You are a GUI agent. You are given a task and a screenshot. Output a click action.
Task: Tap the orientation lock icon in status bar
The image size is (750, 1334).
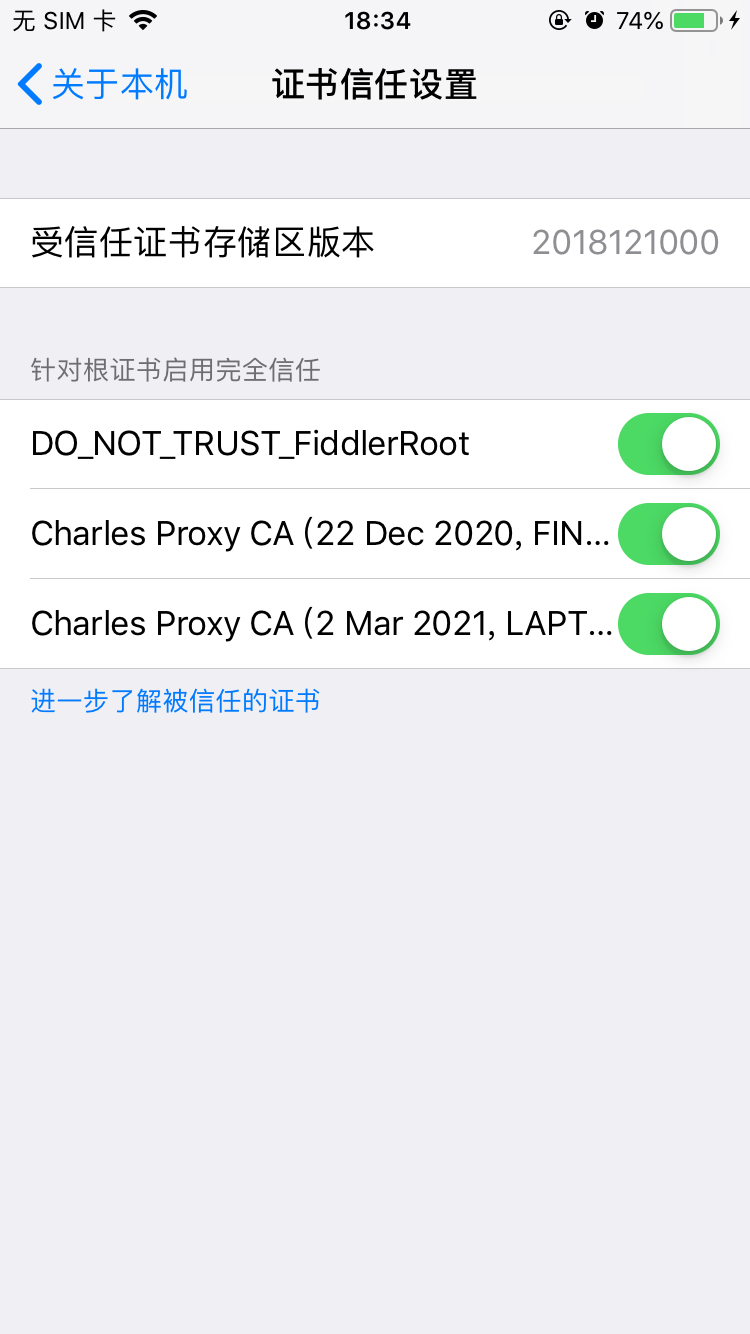point(561,19)
